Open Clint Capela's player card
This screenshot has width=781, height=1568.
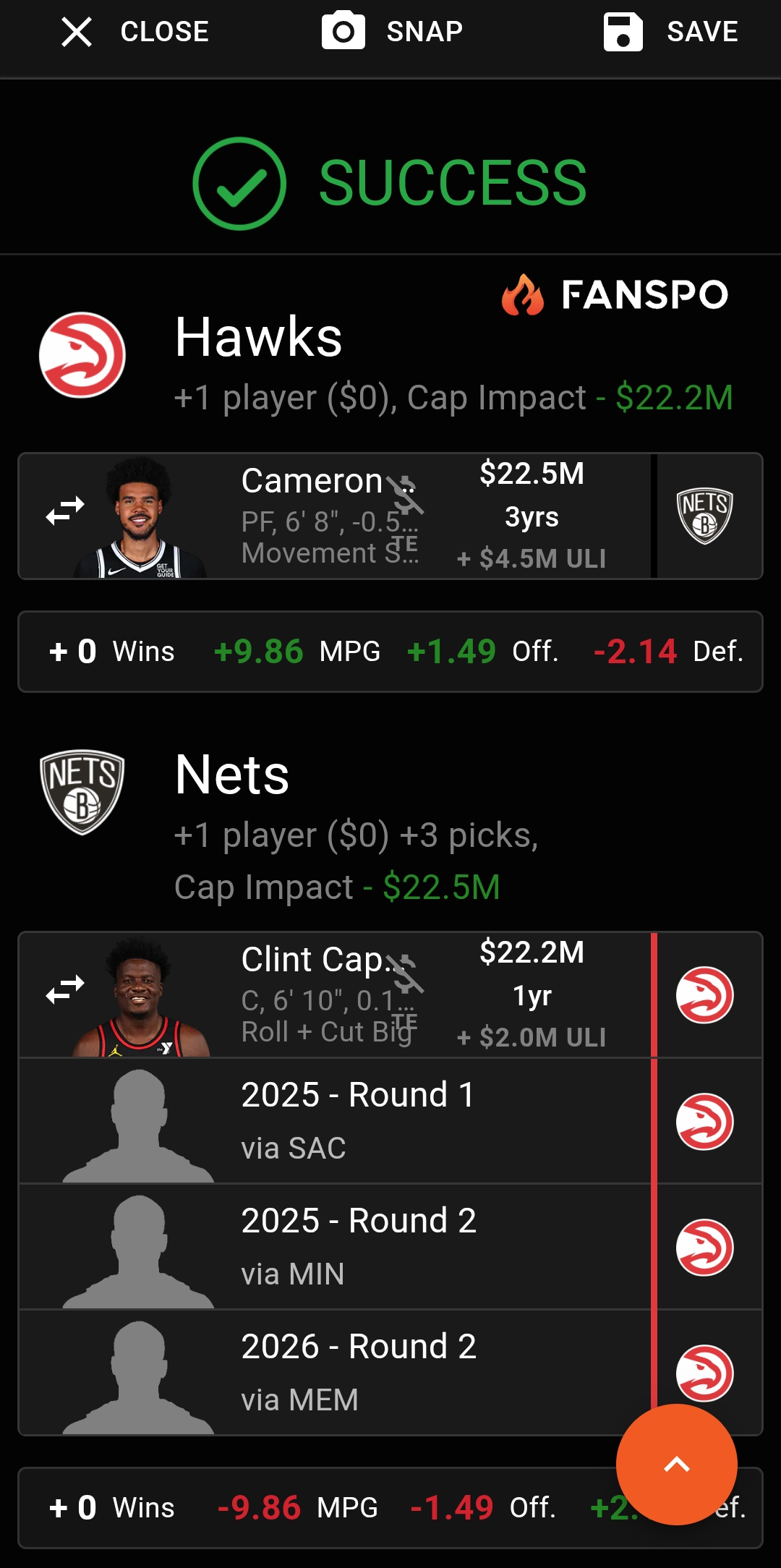[329, 994]
